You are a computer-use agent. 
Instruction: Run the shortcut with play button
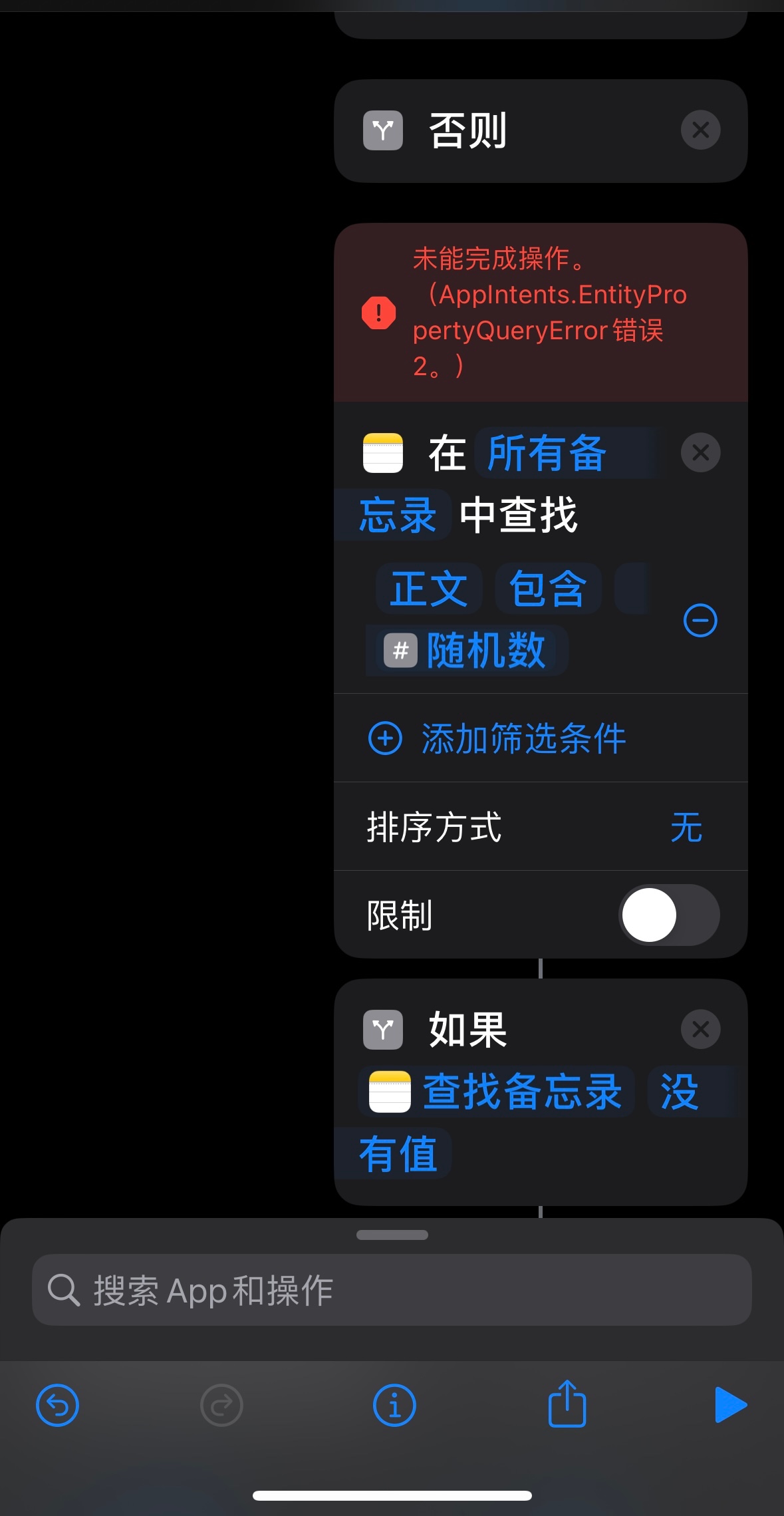click(x=730, y=1405)
